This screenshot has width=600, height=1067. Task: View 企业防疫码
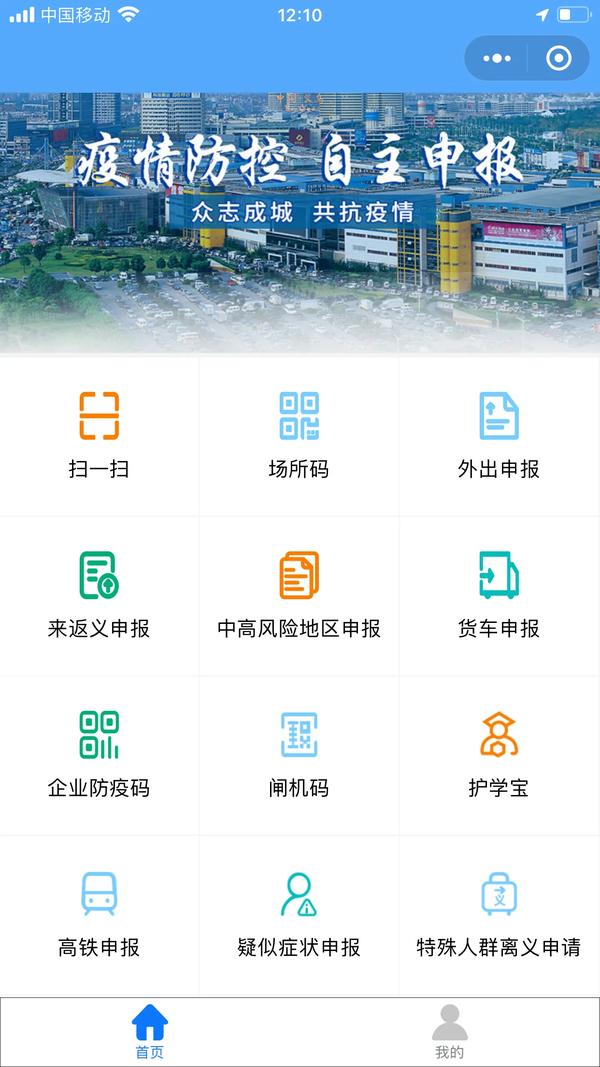point(99,755)
